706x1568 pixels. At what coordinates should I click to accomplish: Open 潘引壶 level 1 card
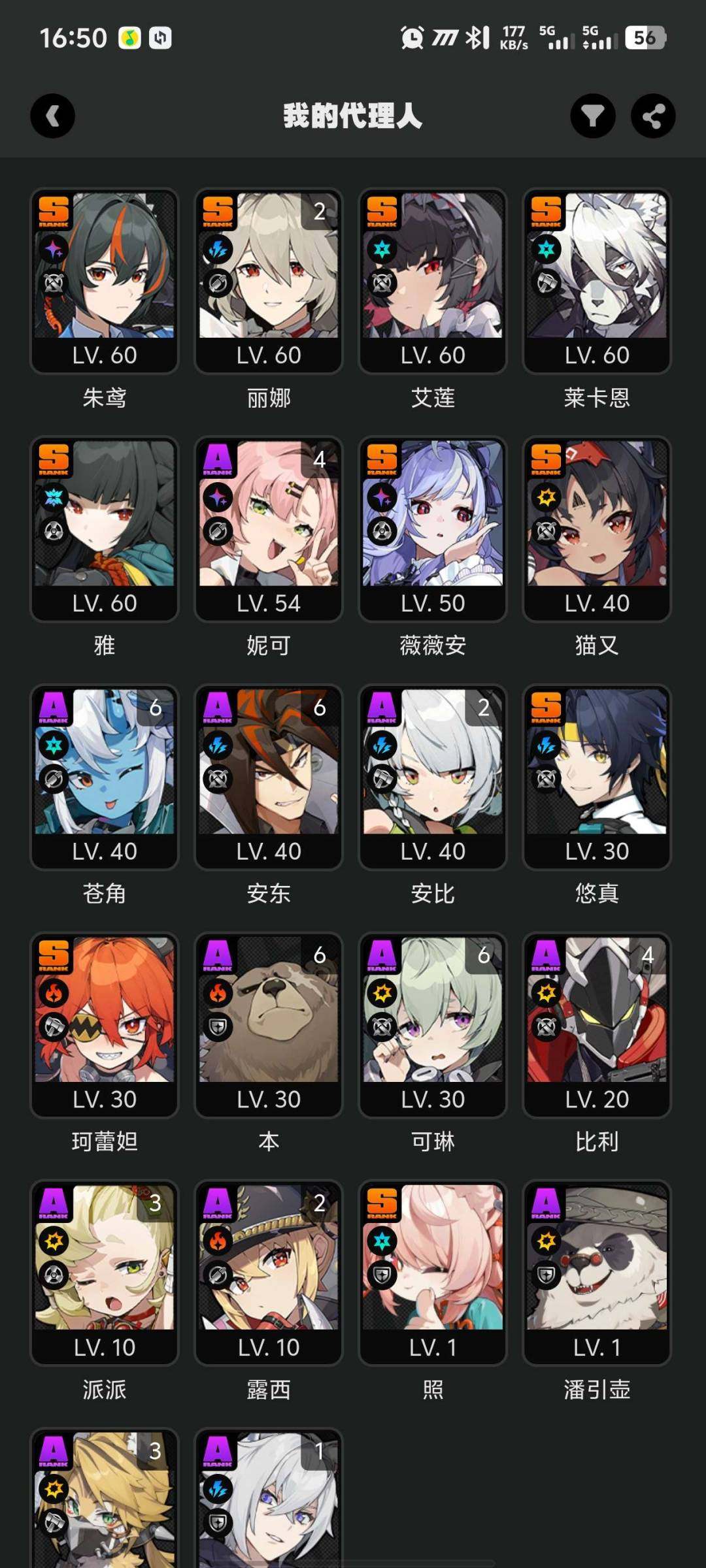[x=597, y=1273]
